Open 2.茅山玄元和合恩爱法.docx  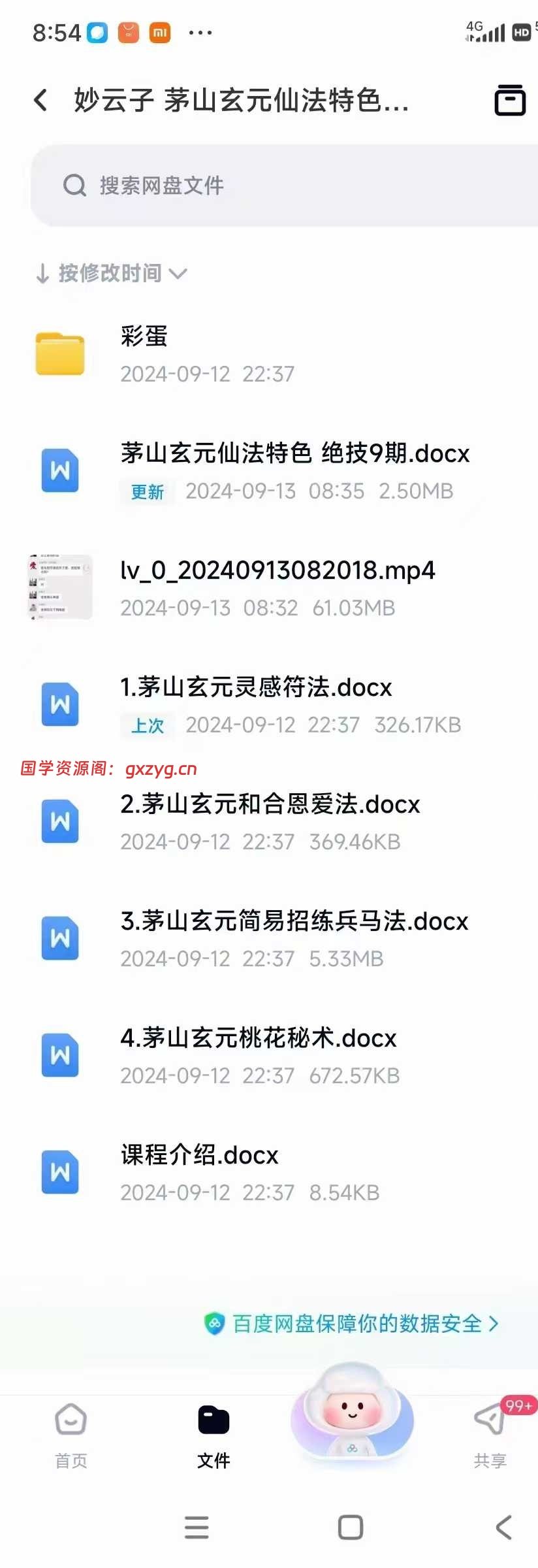pos(269,822)
